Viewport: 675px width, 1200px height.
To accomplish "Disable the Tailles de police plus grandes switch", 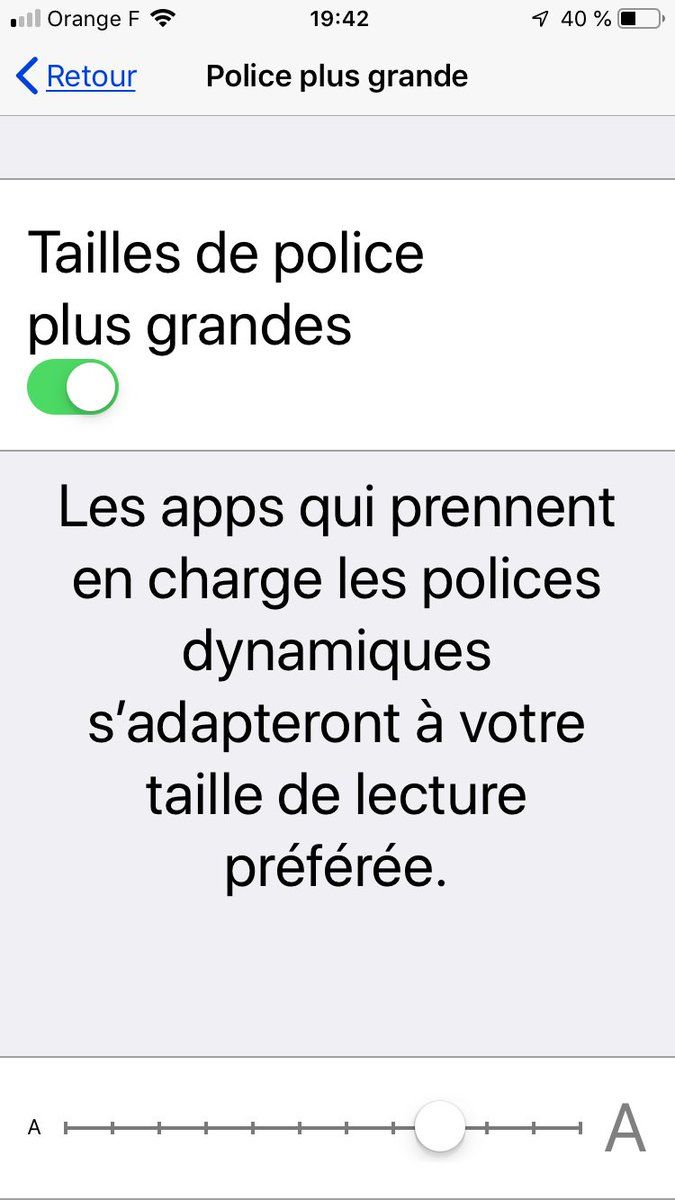I will coord(72,387).
